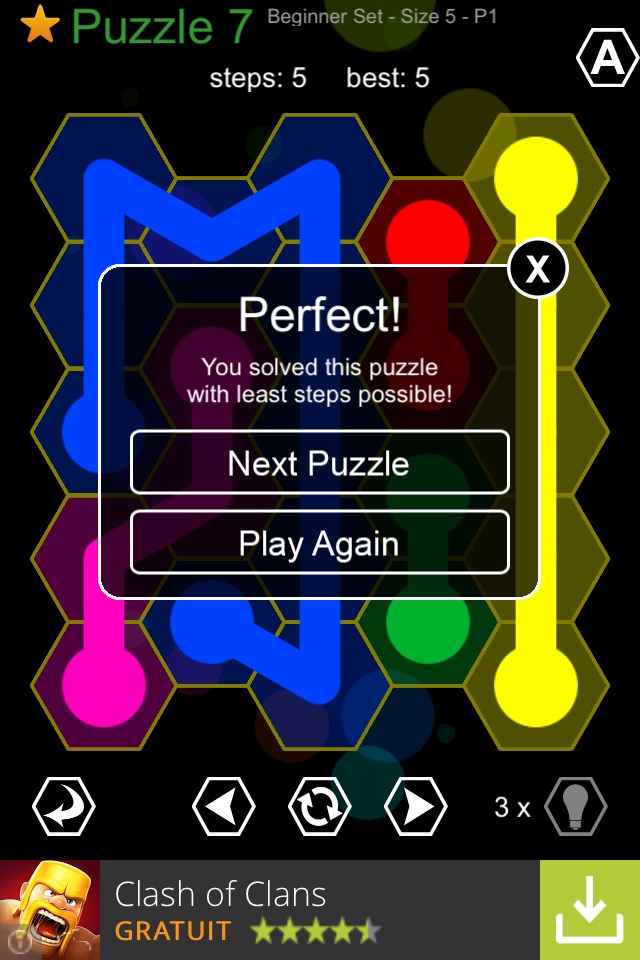Go to the next puzzle arrow
This screenshot has height=960, width=640.
click(x=415, y=806)
